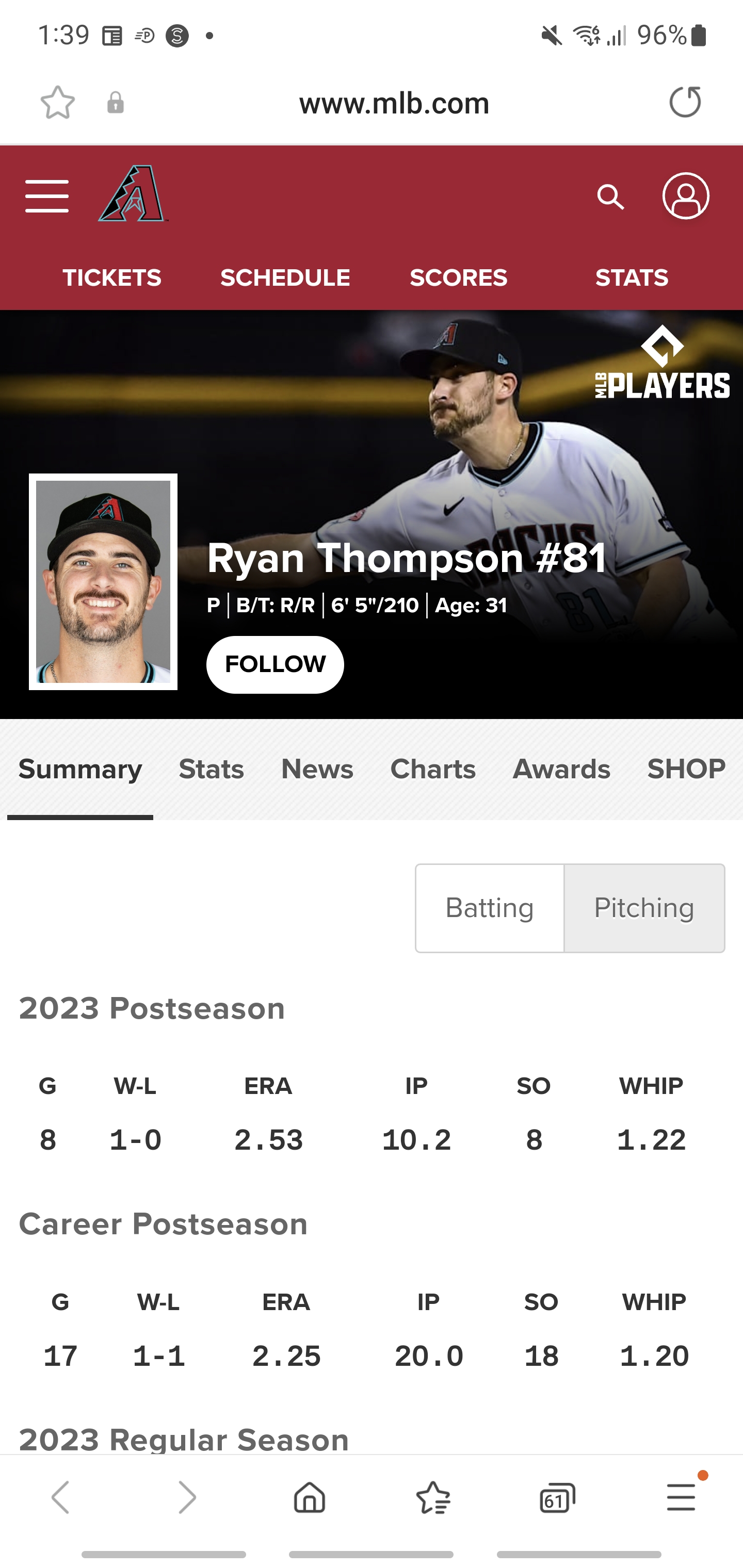Go to the Tickets page
The image size is (743, 1568).
[x=111, y=278]
